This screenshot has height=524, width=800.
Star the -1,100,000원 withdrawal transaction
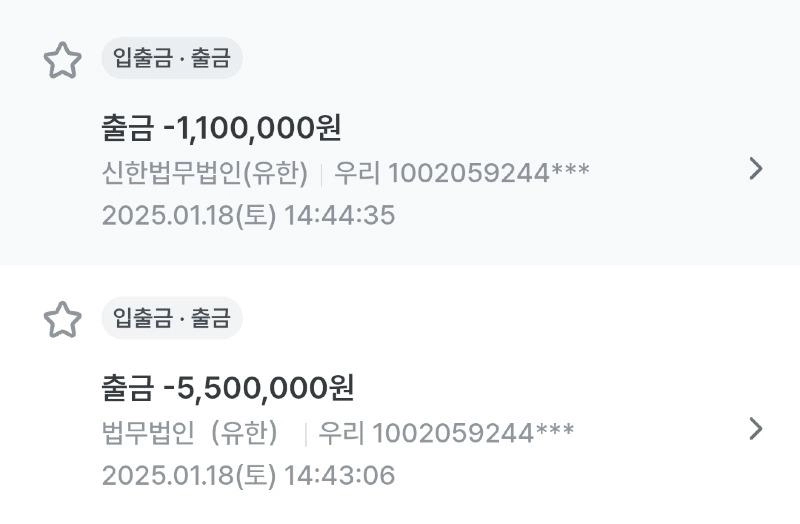[62, 61]
